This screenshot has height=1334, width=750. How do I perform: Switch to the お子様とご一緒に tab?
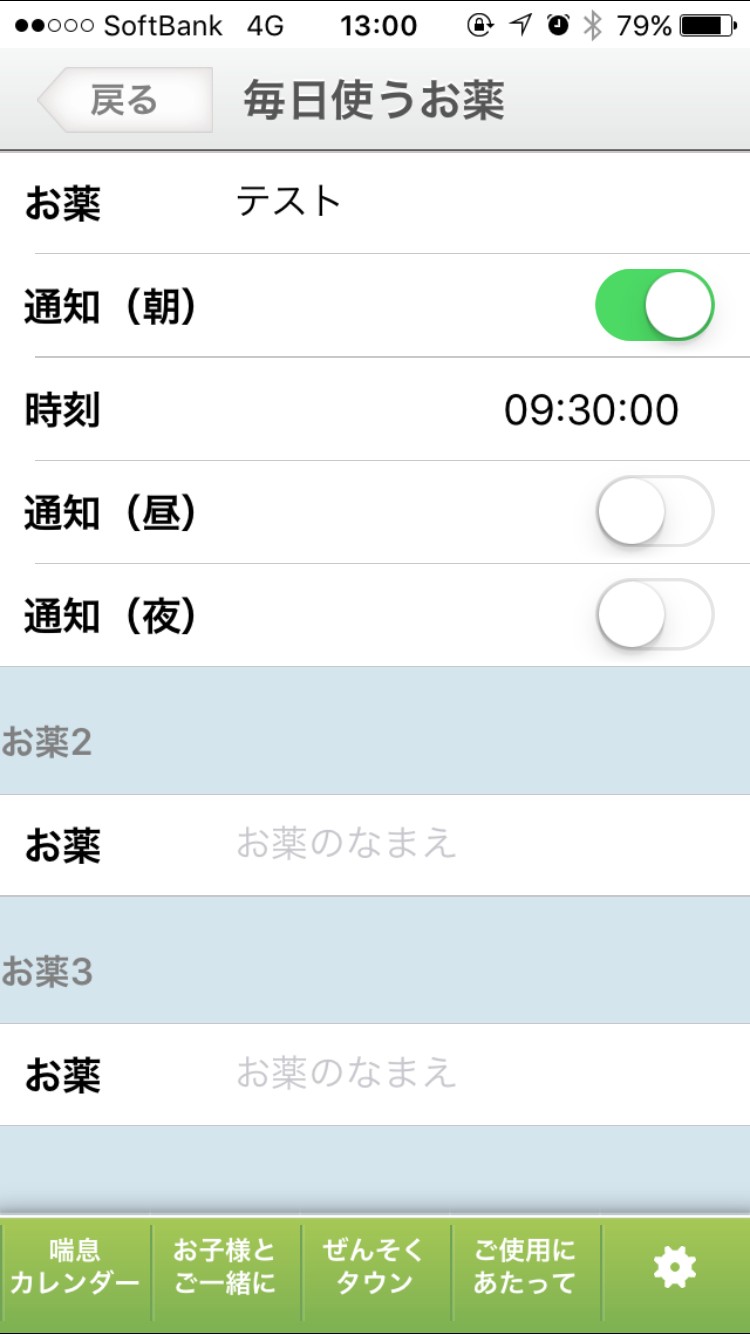tap(225, 1267)
